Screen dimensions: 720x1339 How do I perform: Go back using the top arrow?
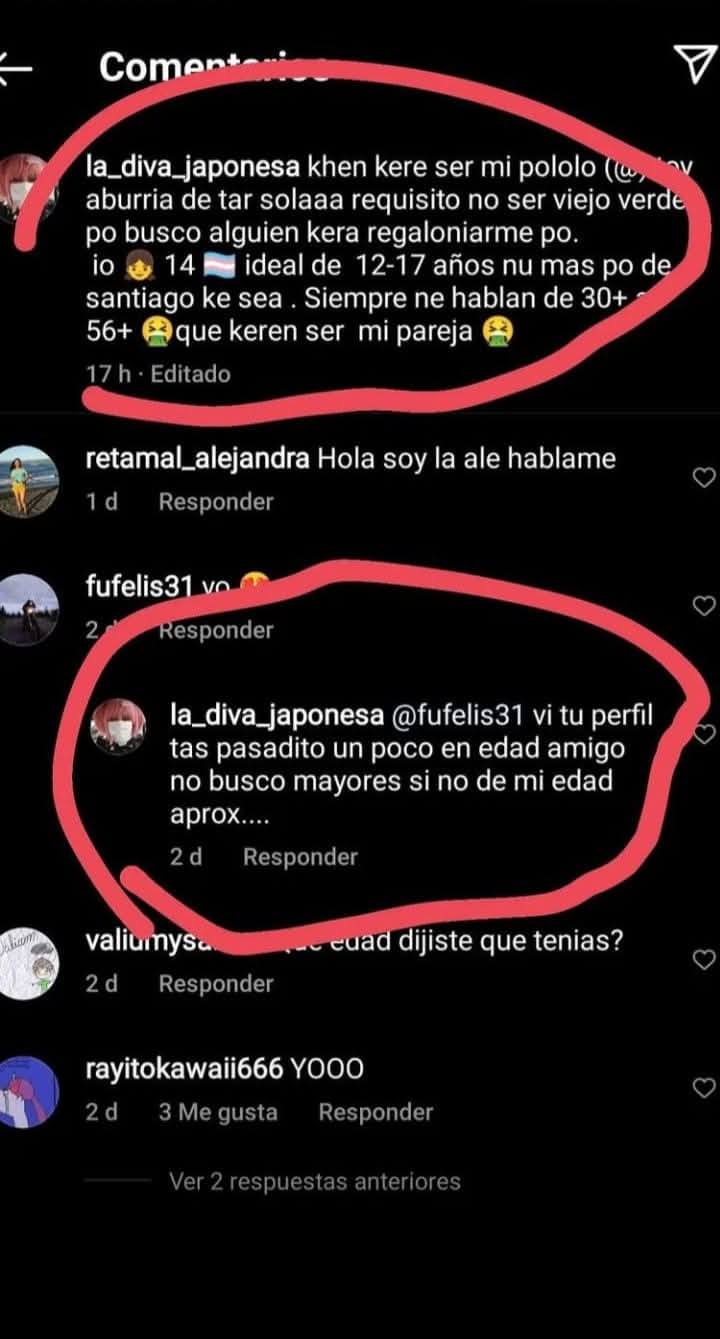(x=17, y=67)
